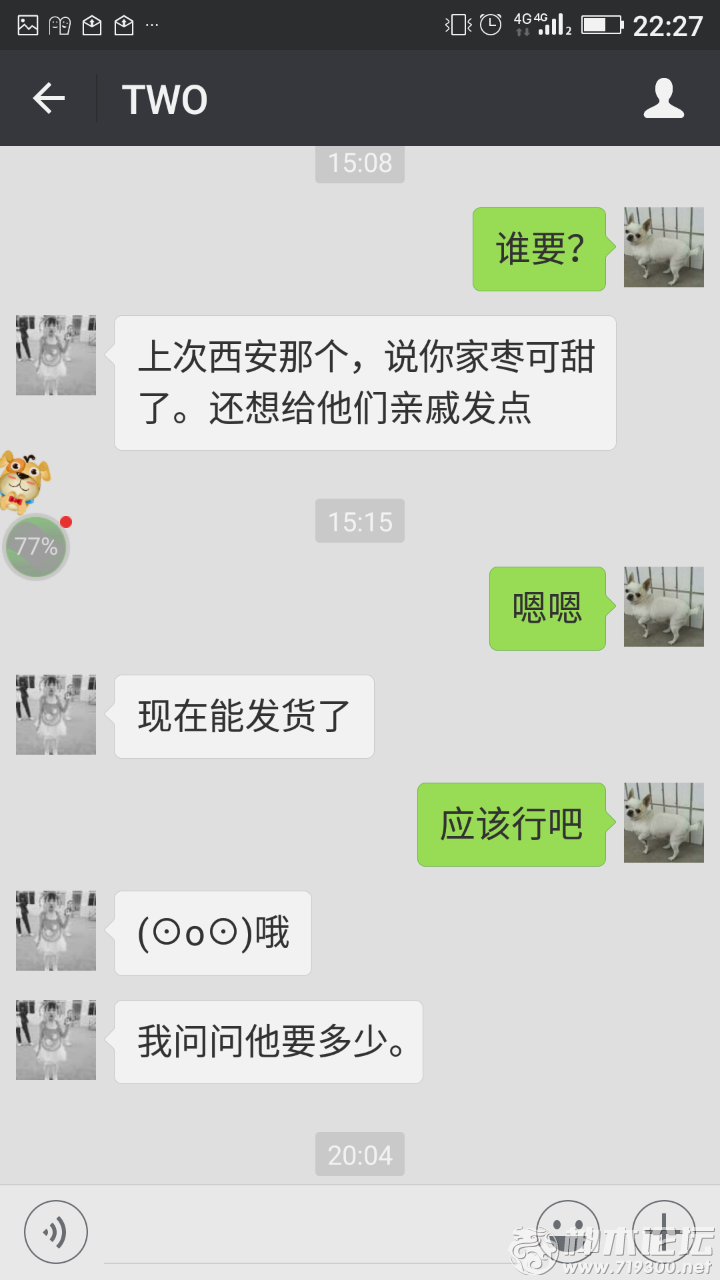Viewport: 720px width, 1280px height.
Task: Switch to voice message input
Action: pos(56,1231)
